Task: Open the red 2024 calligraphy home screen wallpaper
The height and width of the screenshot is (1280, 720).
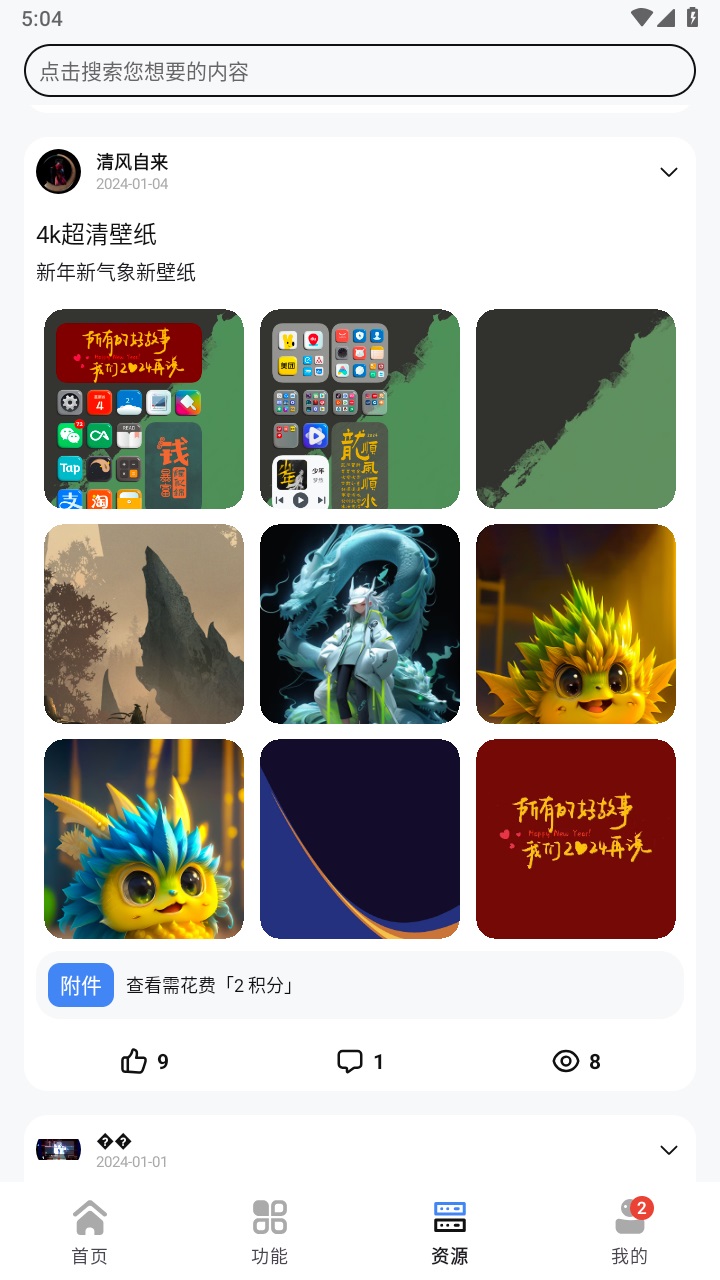Action: (x=144, y=409)
